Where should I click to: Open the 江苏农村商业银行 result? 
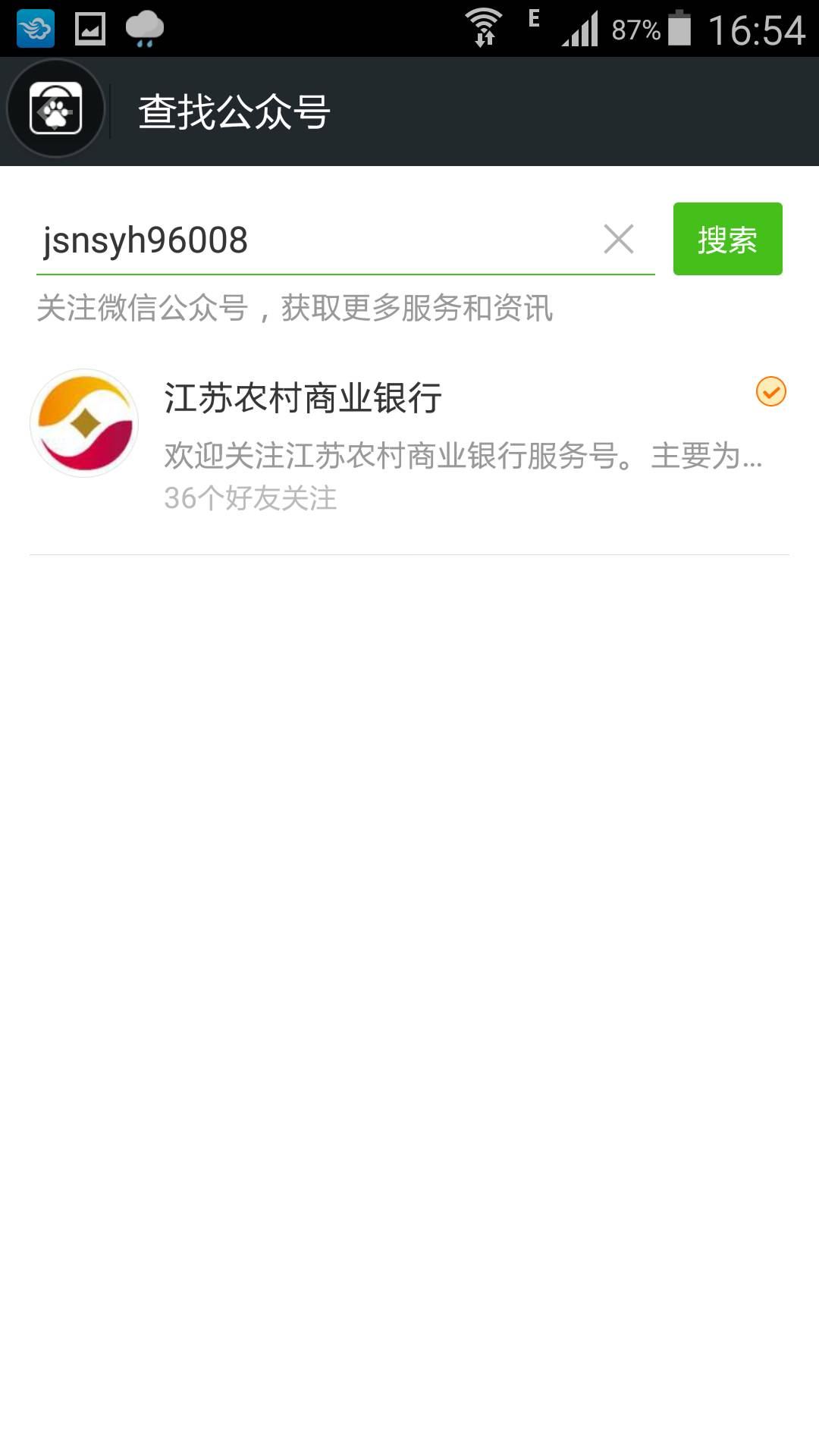click(409, 440)
